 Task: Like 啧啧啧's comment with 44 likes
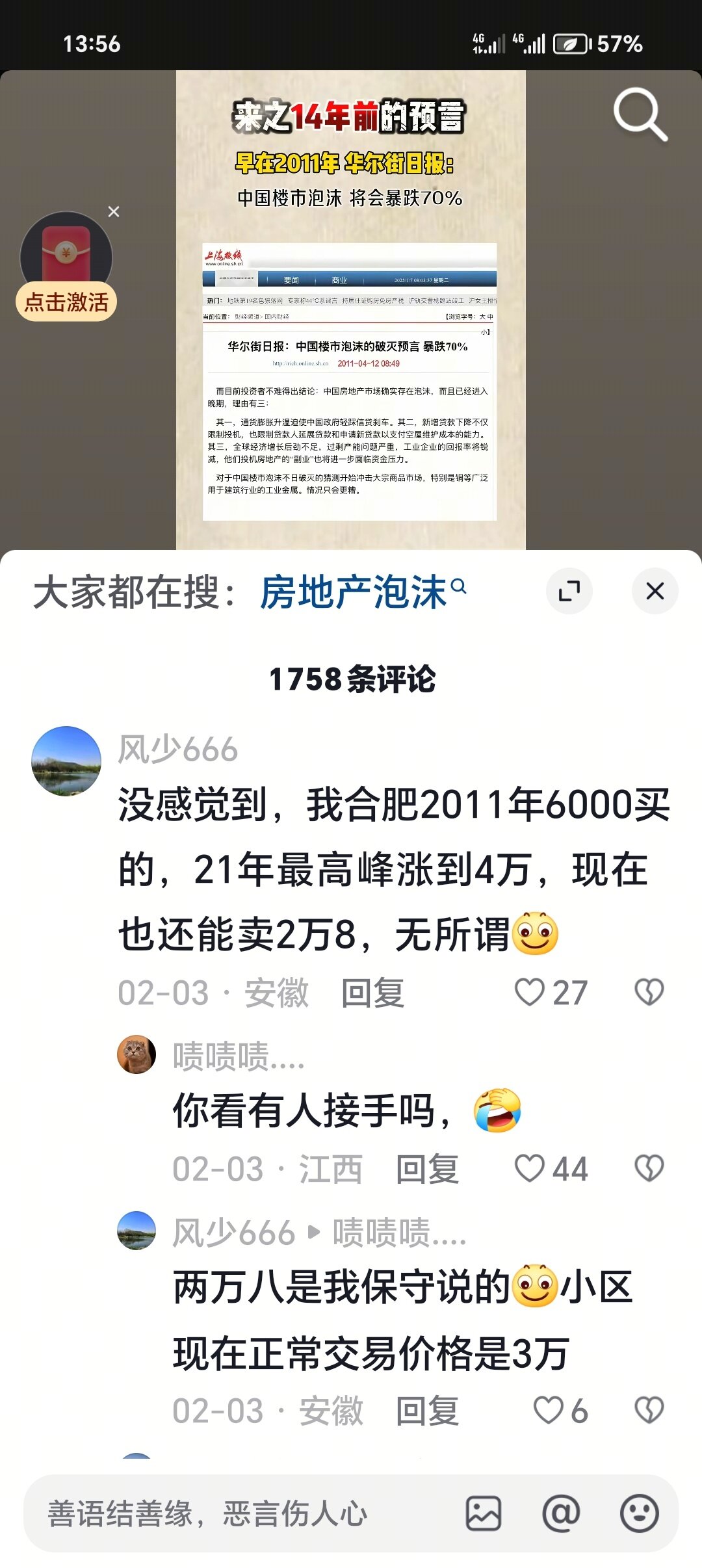[530, 1169]
